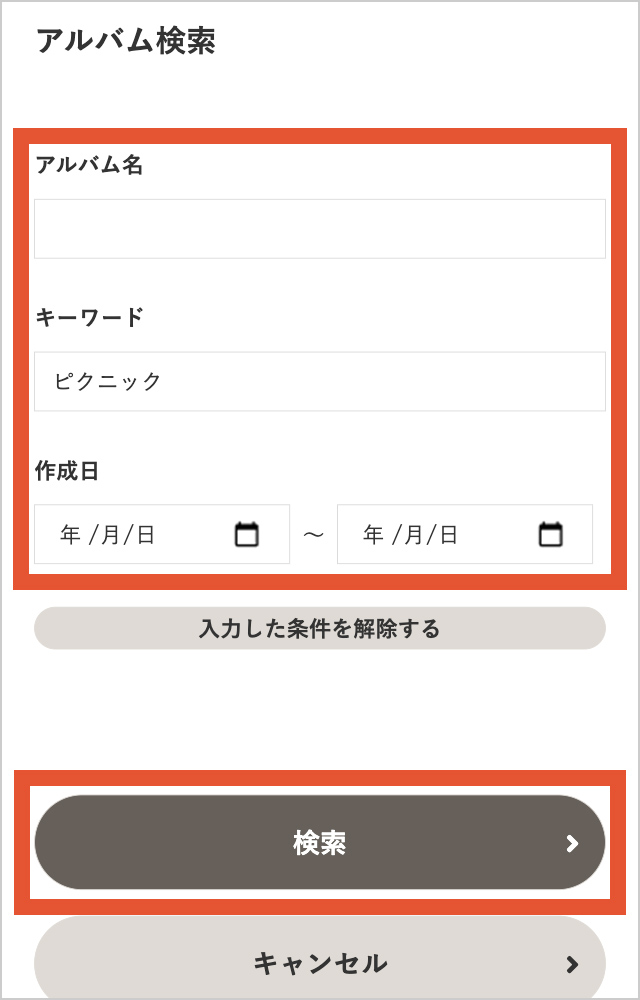Open calendar icon in end date field
This screenshot has width=640, height=1000.
click(551, 535)
